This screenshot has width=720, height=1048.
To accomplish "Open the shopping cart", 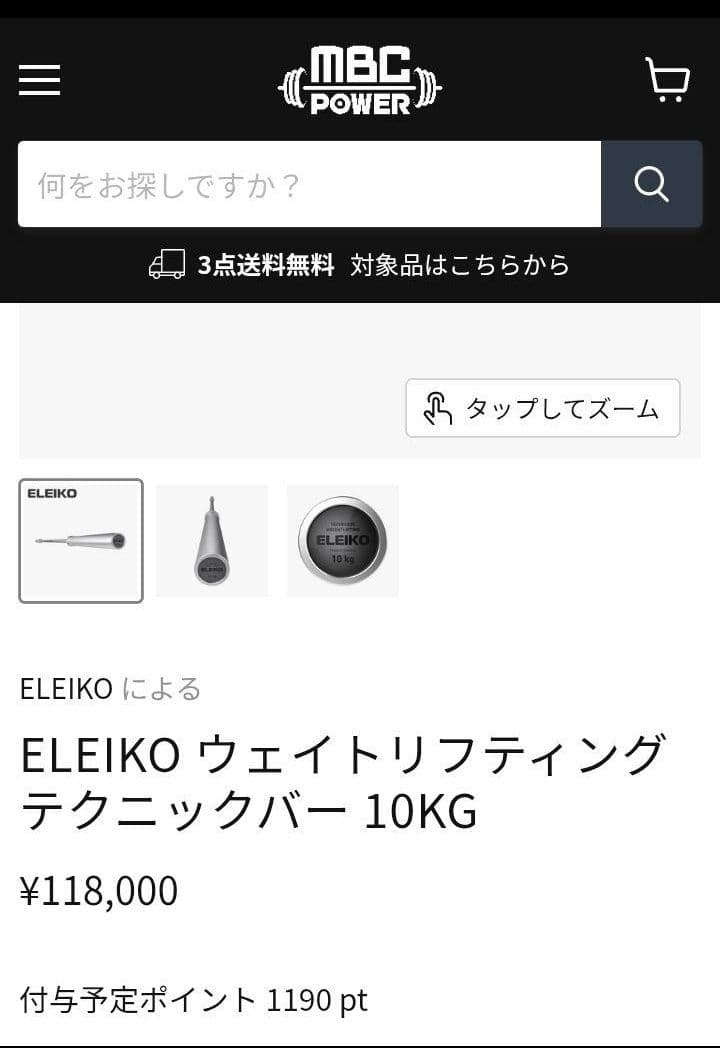I will tap(668, 80).
